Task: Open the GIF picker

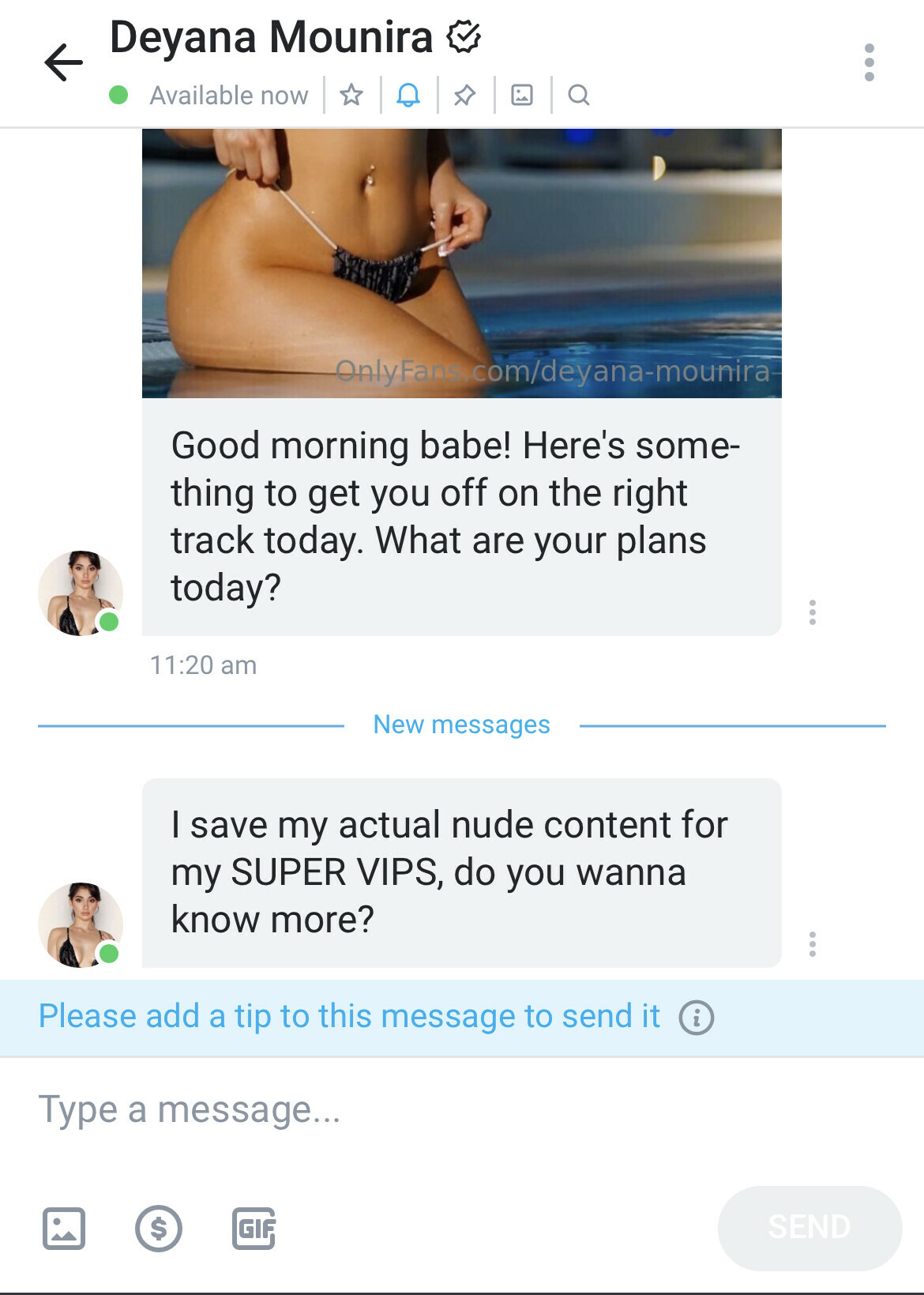Action: pos(254,1229)
